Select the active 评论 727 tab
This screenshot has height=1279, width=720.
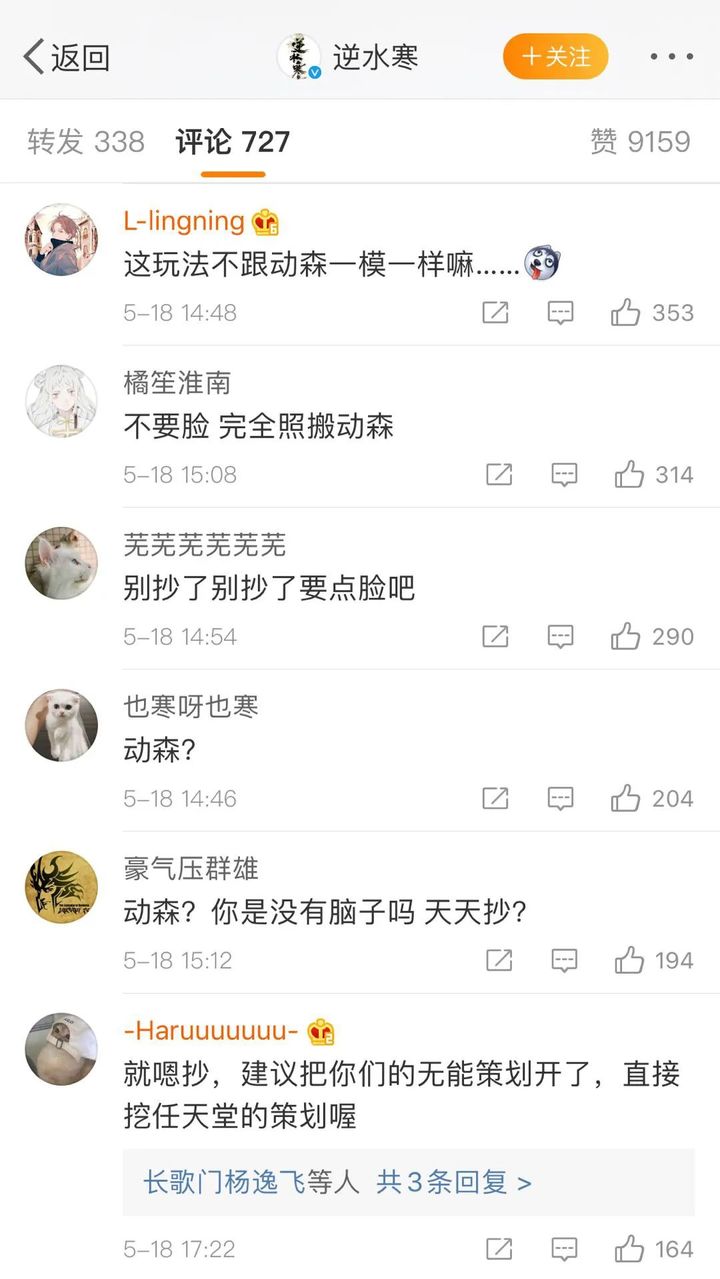coord(232,142)
